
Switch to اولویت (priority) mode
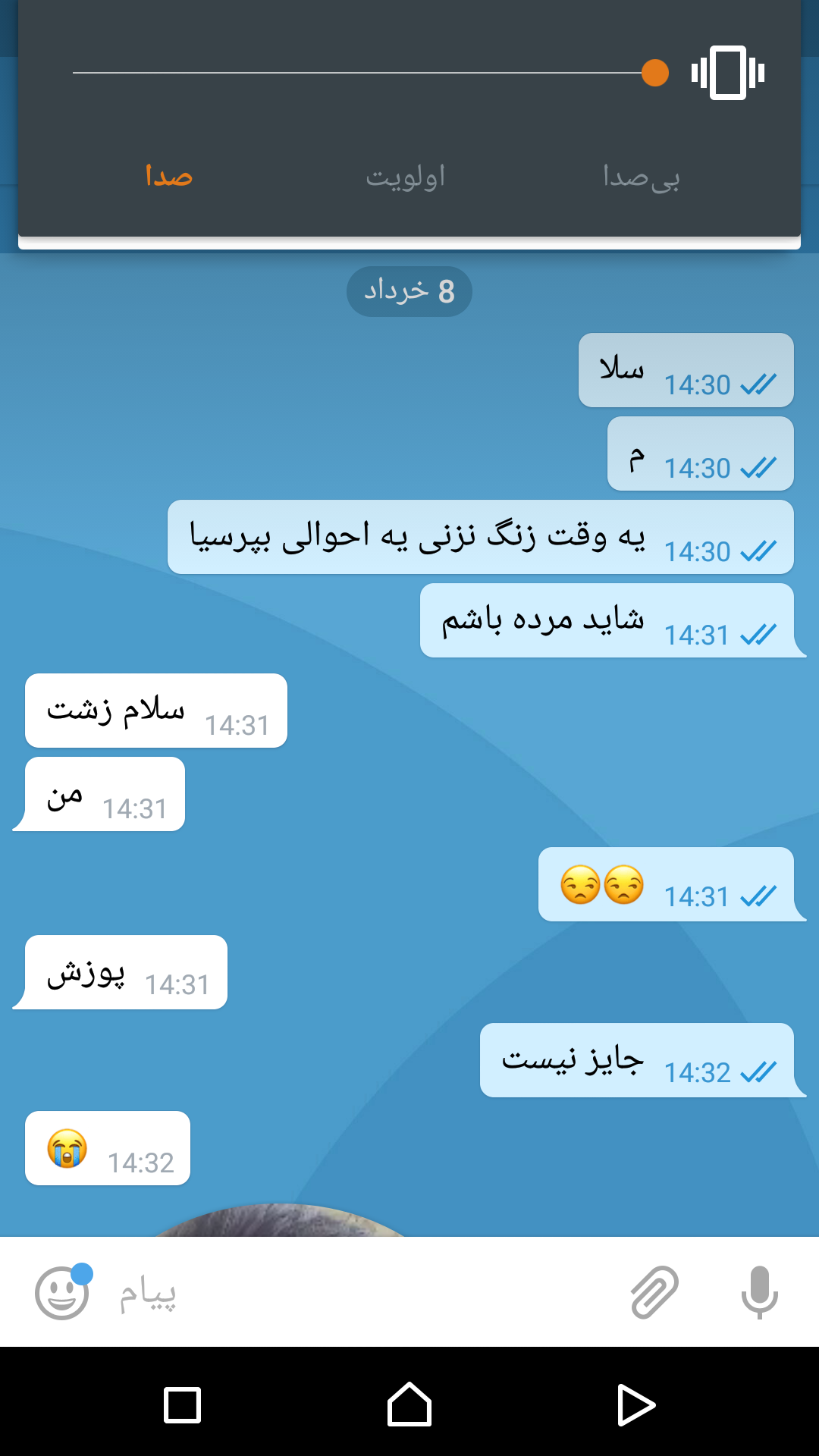[x=406, y=177]
